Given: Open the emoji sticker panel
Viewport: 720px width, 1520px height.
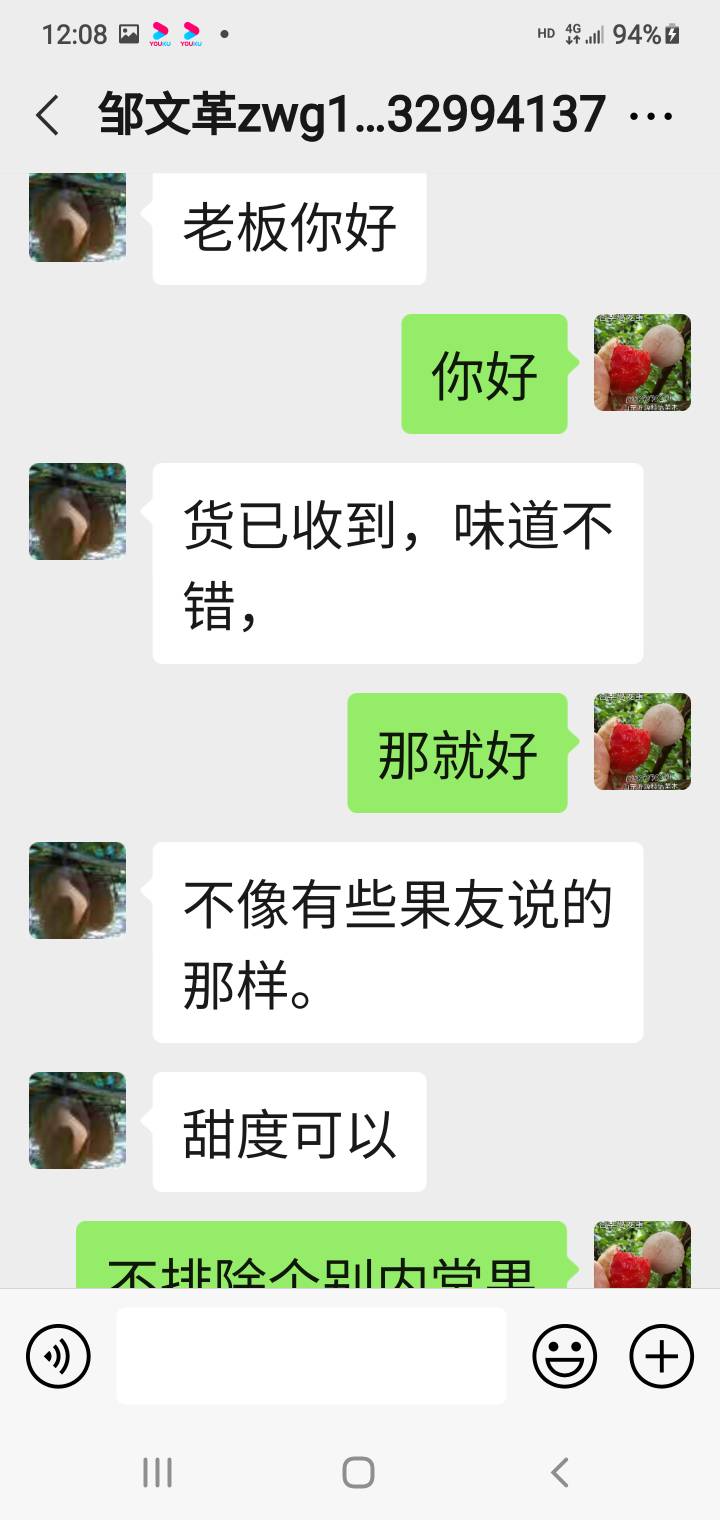Looking at the screenshot, I should (565, 1356).
